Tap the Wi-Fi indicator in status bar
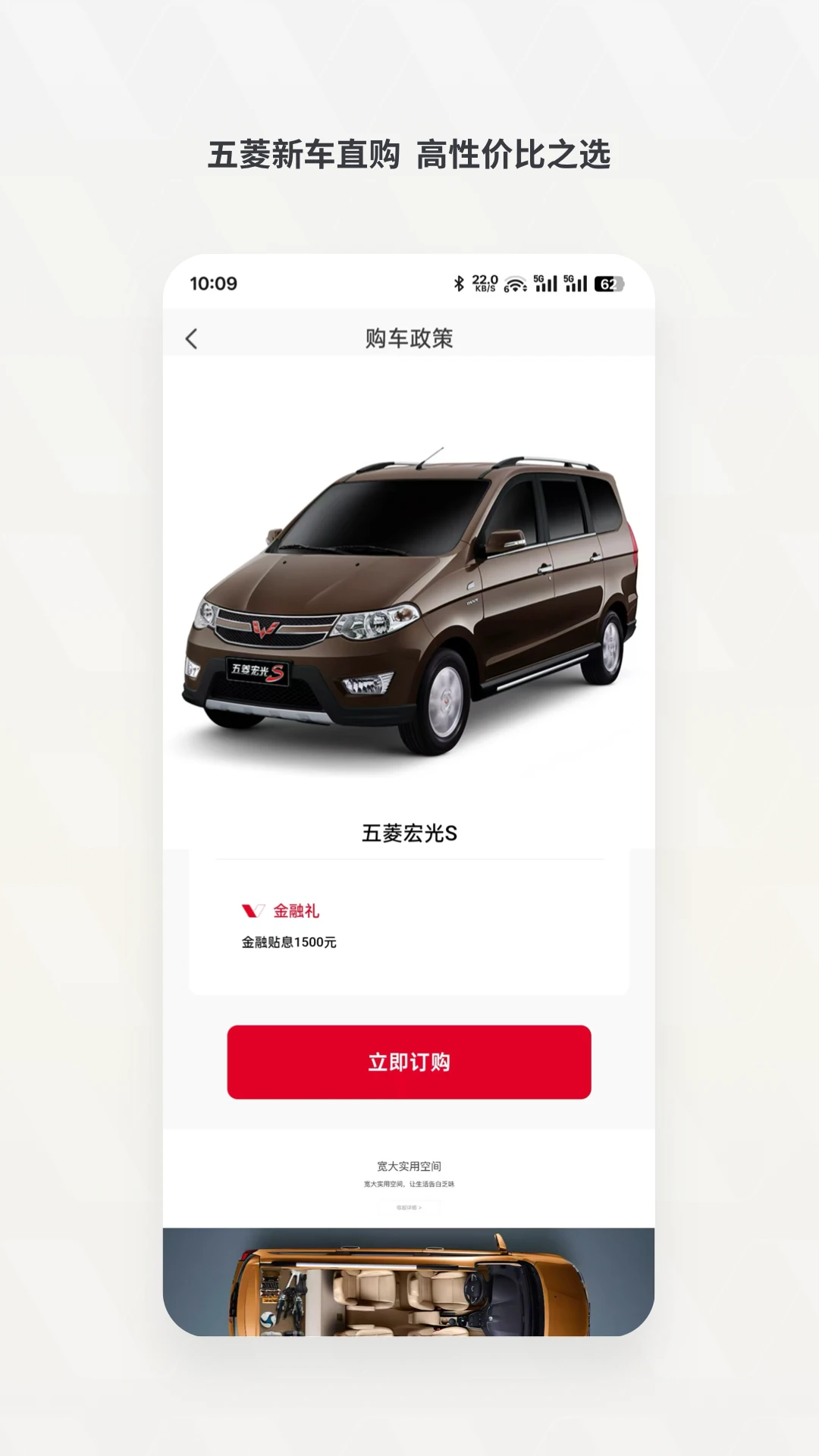 (516, 284)
